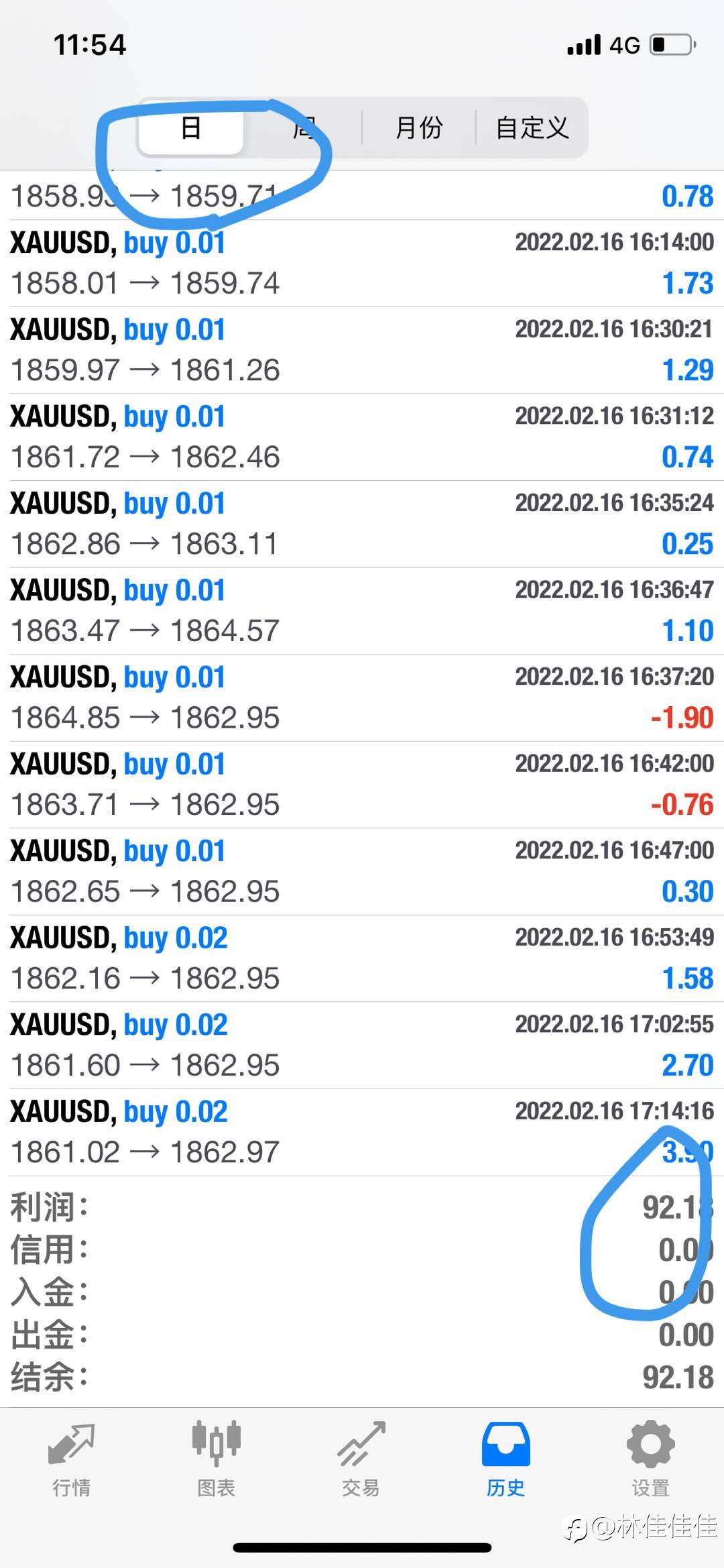
Task: Open the trade closed at 17:14:16
Action: point(362,1133)
